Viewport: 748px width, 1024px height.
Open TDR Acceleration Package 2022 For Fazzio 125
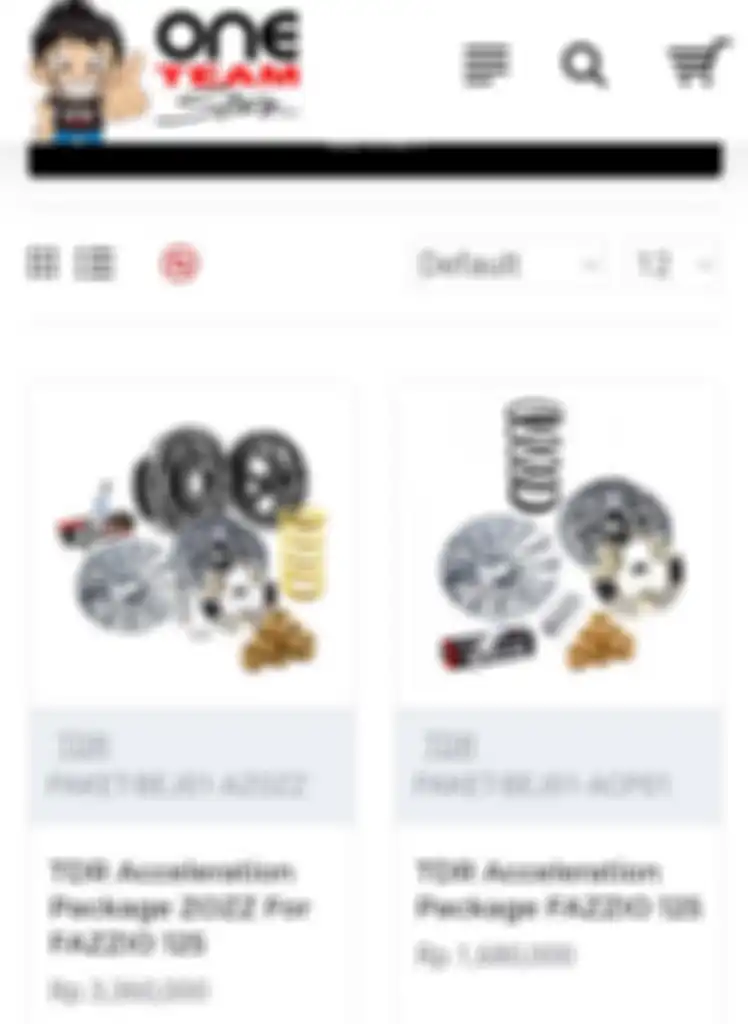(x=180, y=906)
